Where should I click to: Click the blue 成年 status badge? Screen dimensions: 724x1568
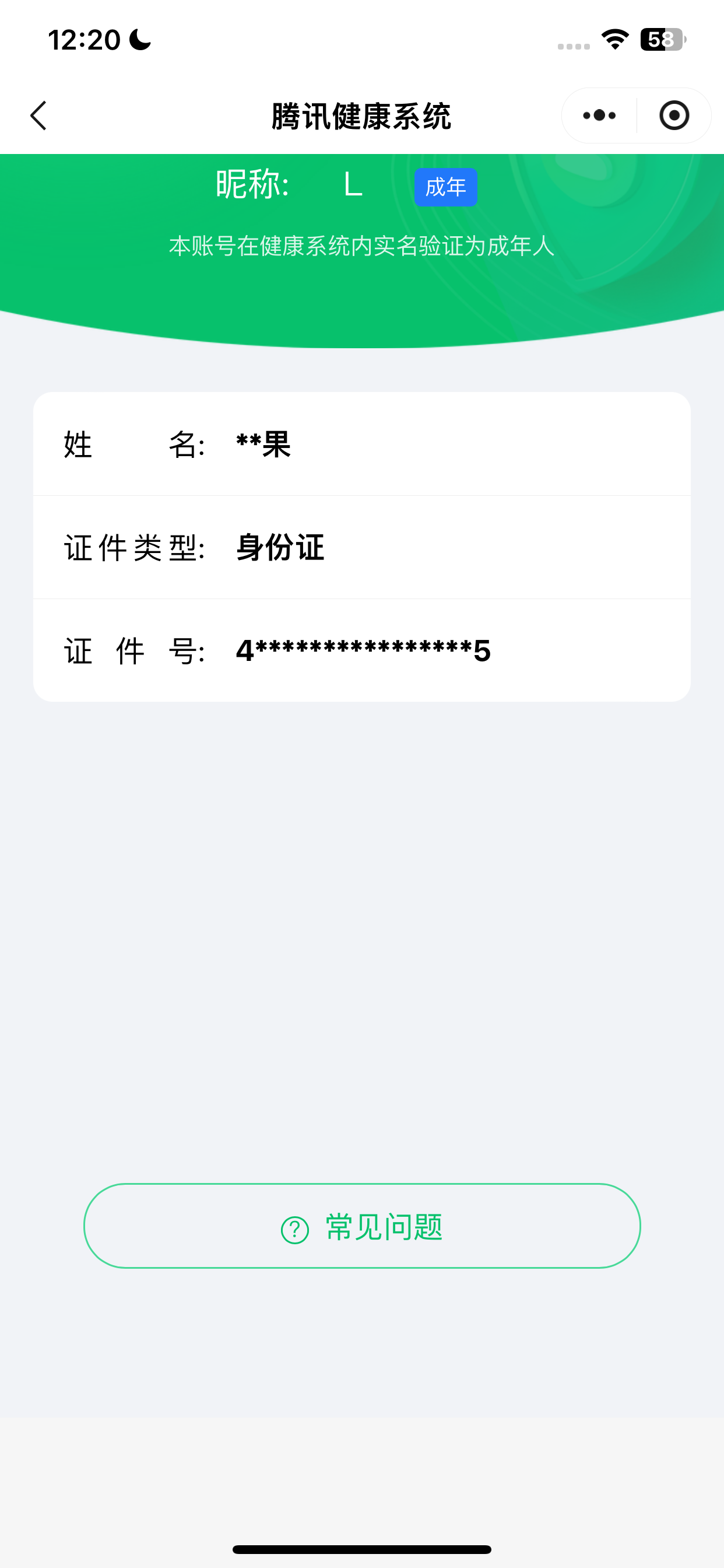(445, 187)
